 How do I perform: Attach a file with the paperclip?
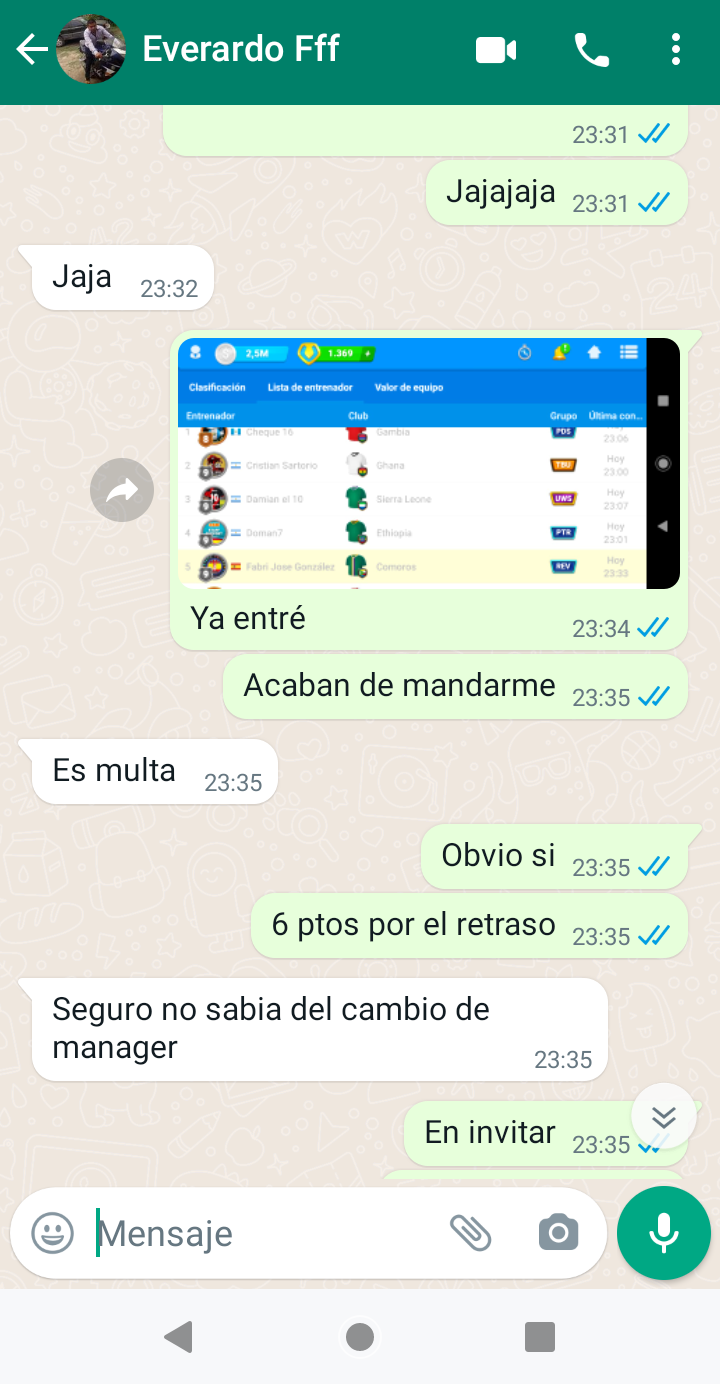[x=470, y=1233]
